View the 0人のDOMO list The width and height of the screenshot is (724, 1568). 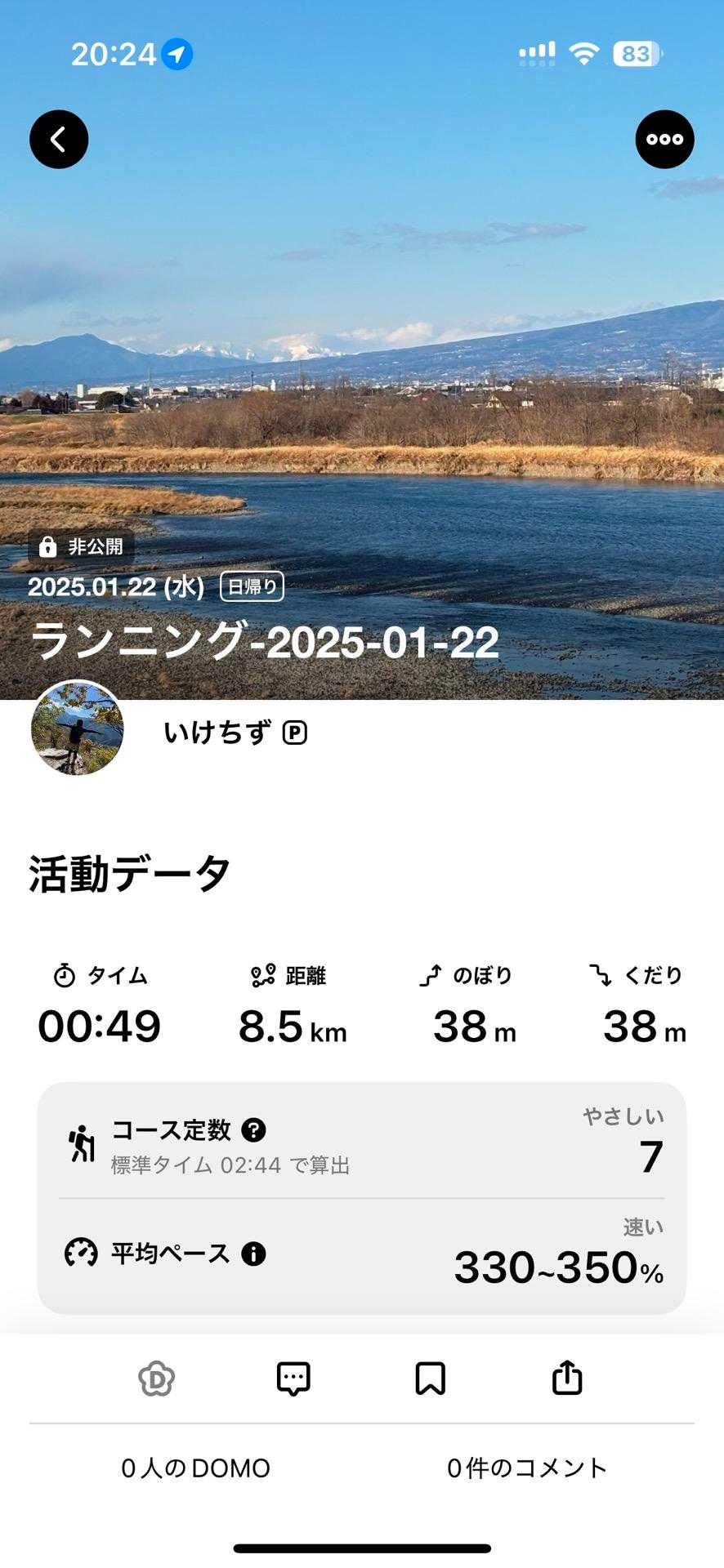point(195,1468)
